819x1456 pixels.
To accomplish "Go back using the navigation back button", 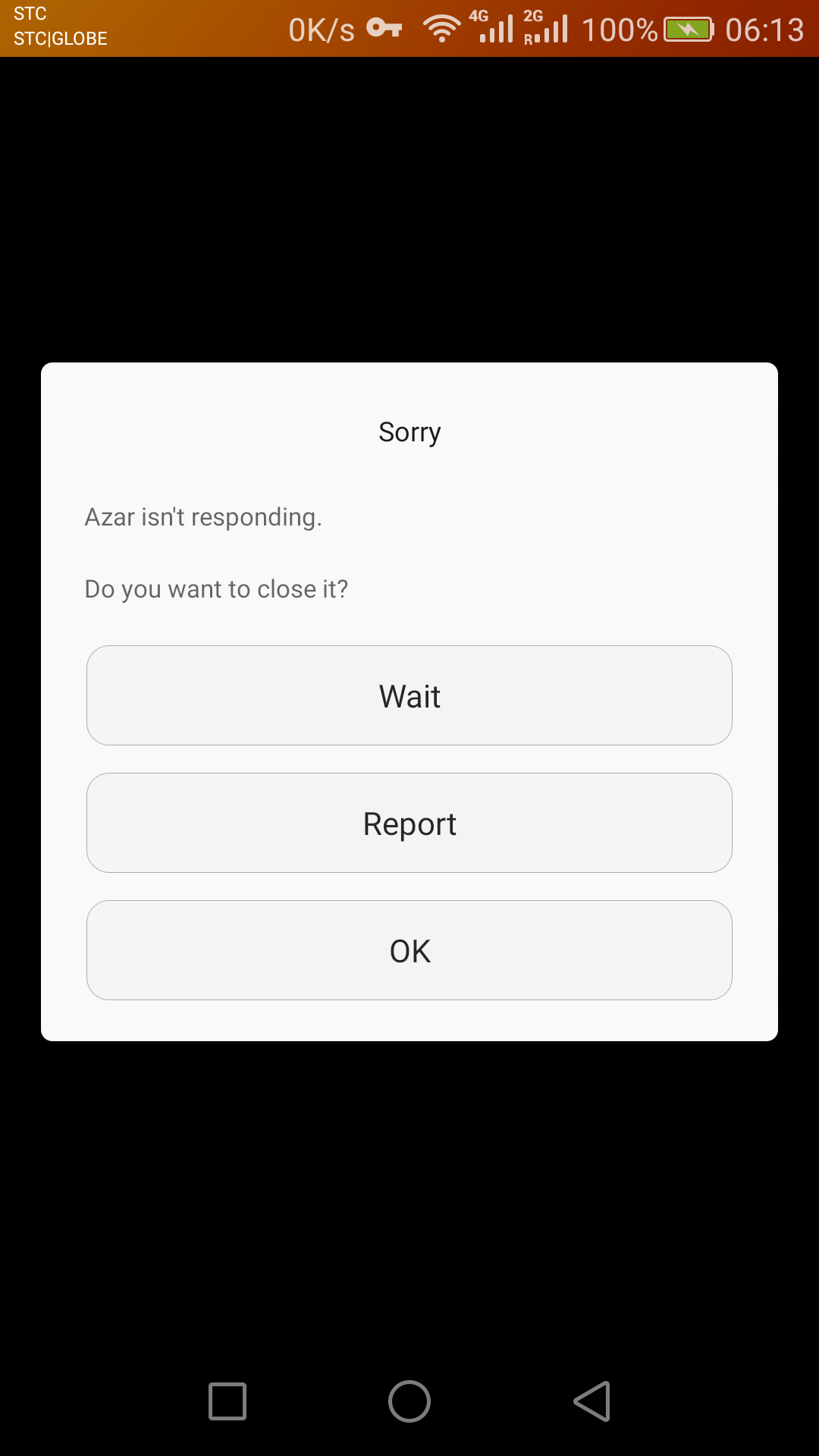I will (591, 1401).
